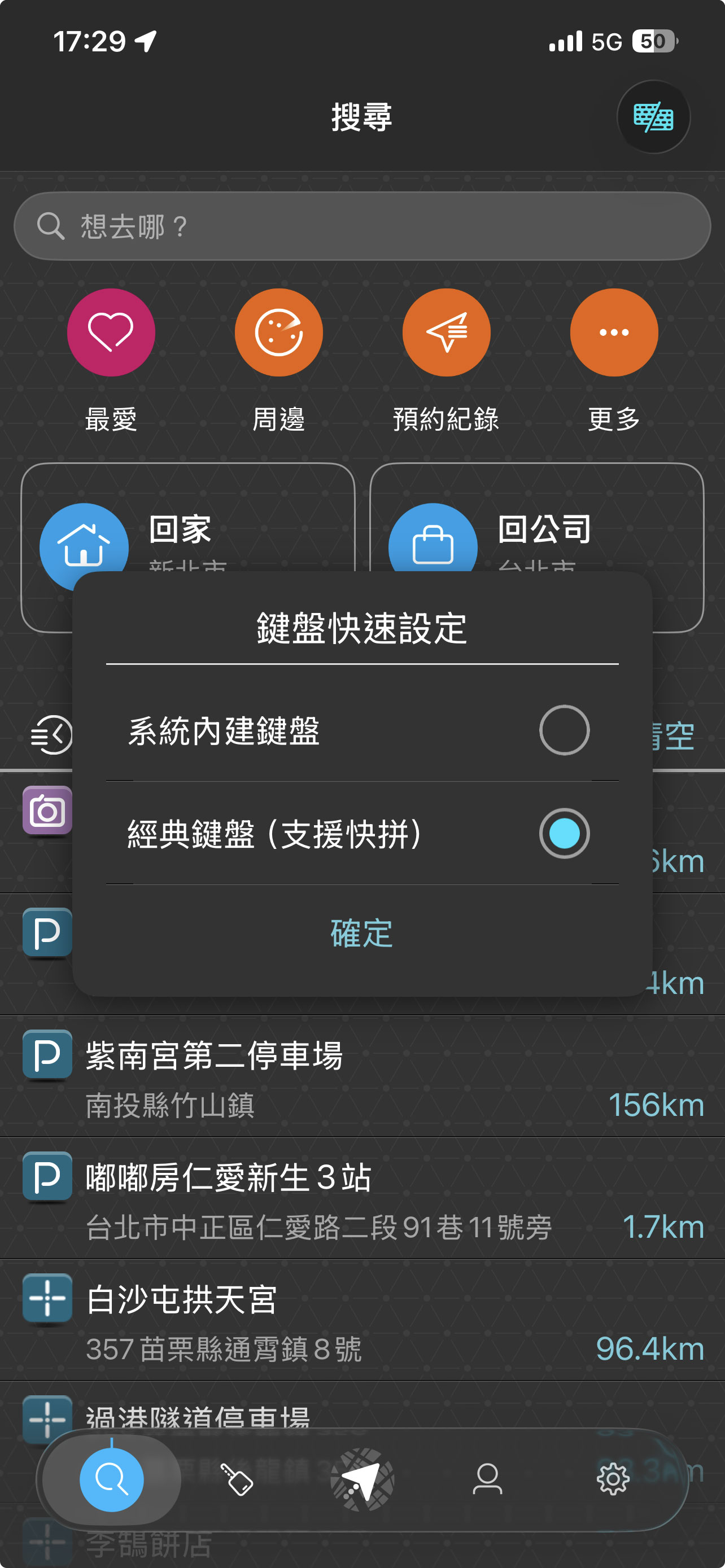The height and width of the screenshot is (1568, 725).
Task: Confirm keyboard setting with 確定
Action: [362, 933]
